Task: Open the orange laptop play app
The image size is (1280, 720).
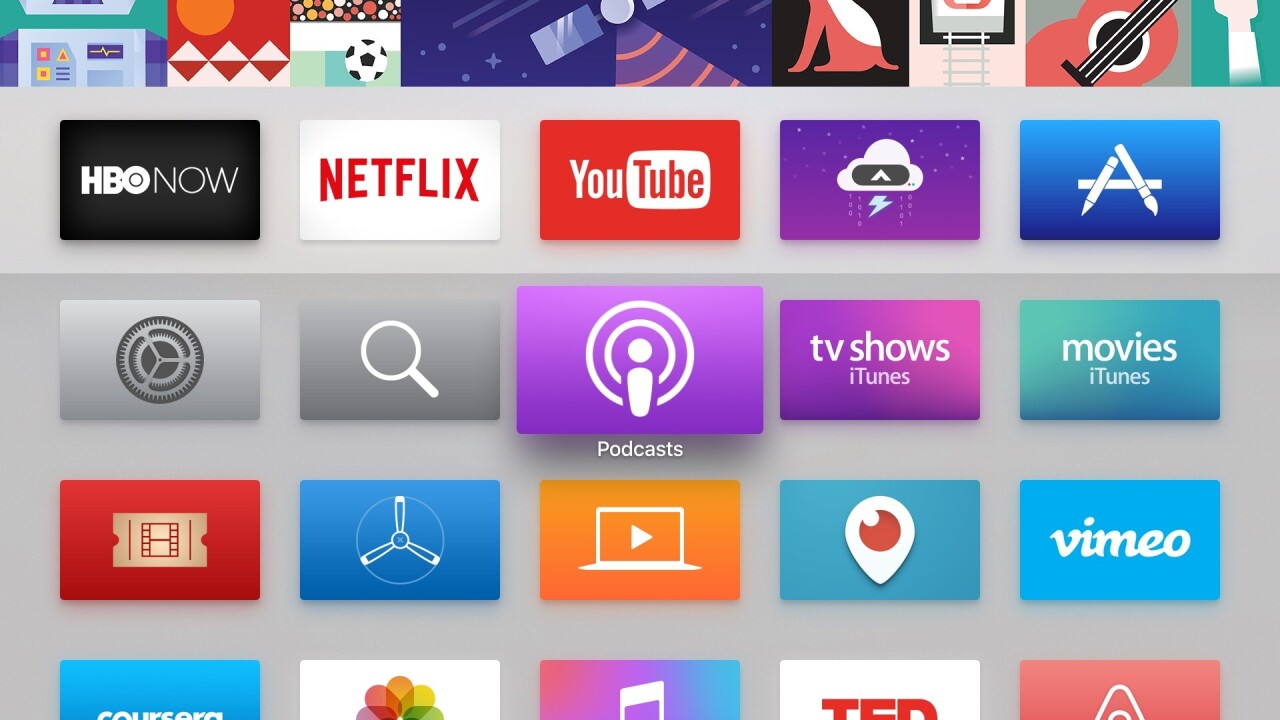Action: (640, 540)
